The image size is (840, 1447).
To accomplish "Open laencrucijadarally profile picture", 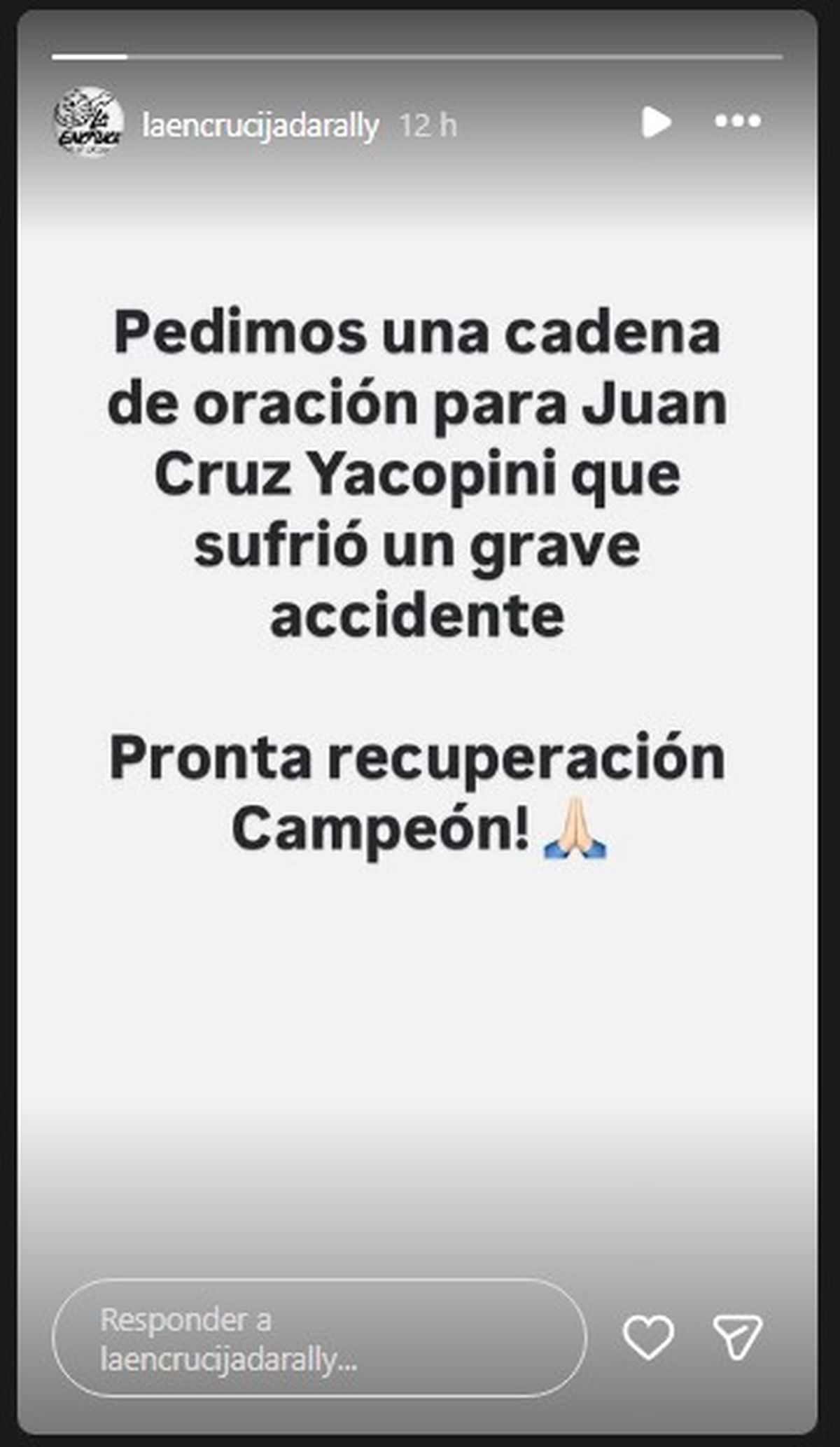I will point(89,122).
